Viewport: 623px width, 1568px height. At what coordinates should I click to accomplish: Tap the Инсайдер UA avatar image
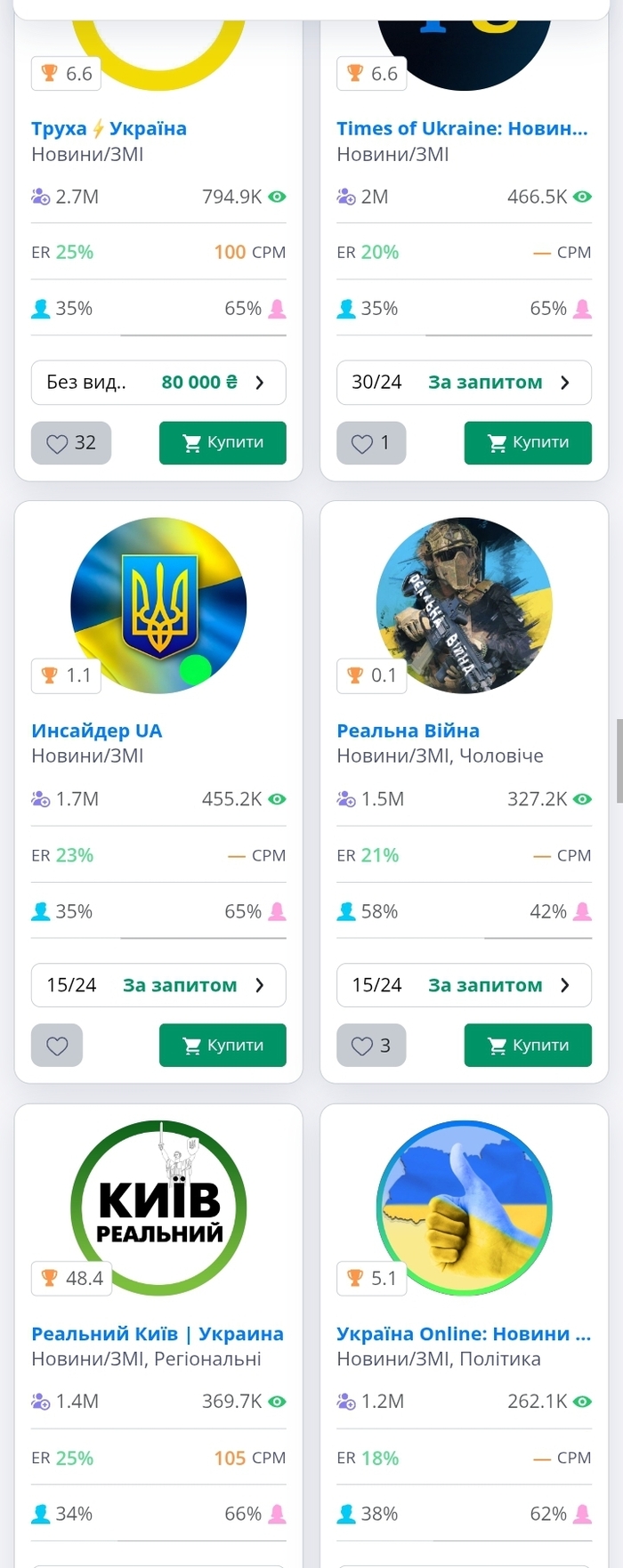click(x=158, y=605)
